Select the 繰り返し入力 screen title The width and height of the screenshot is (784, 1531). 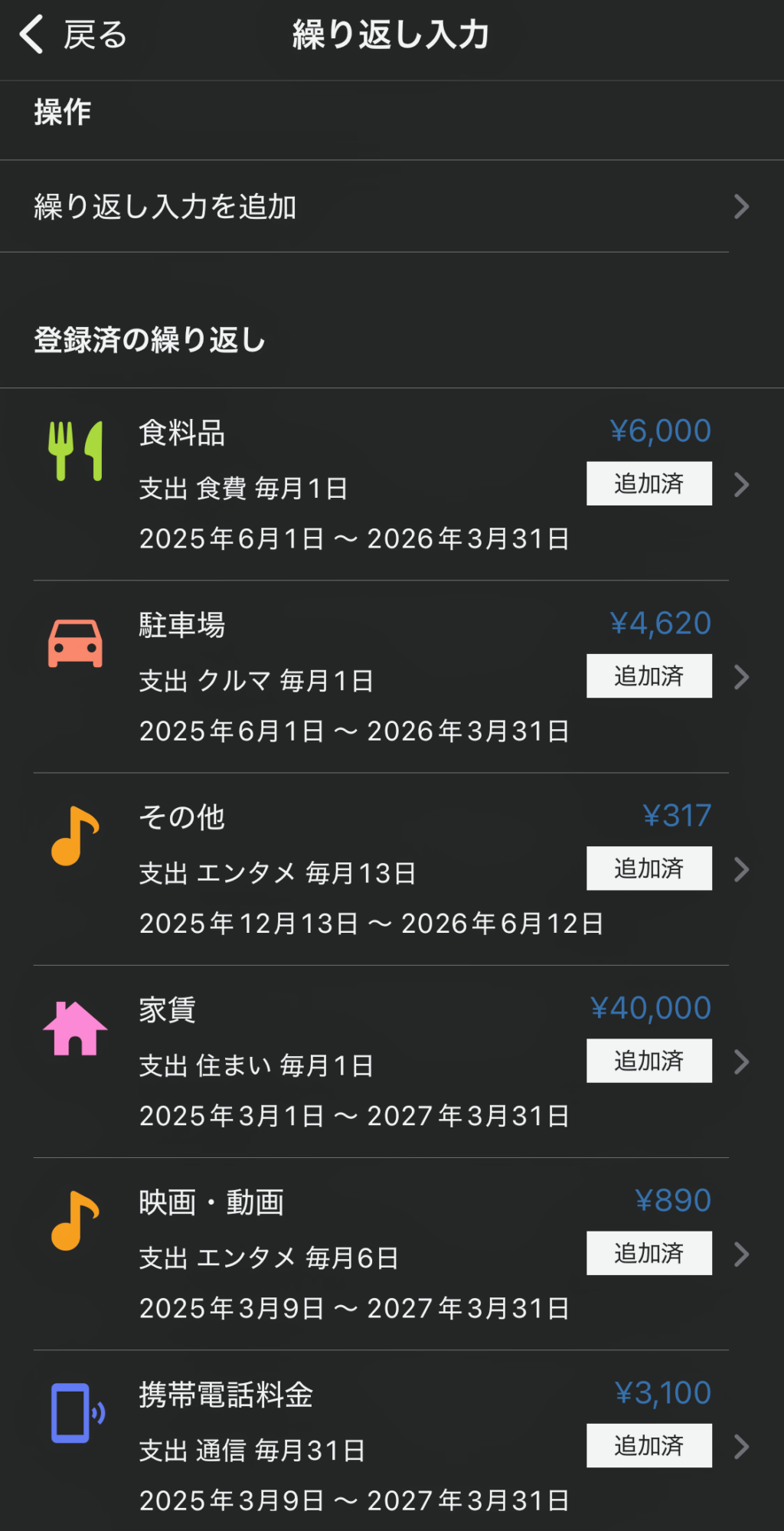pyautogui.click(x=392, y=34)
